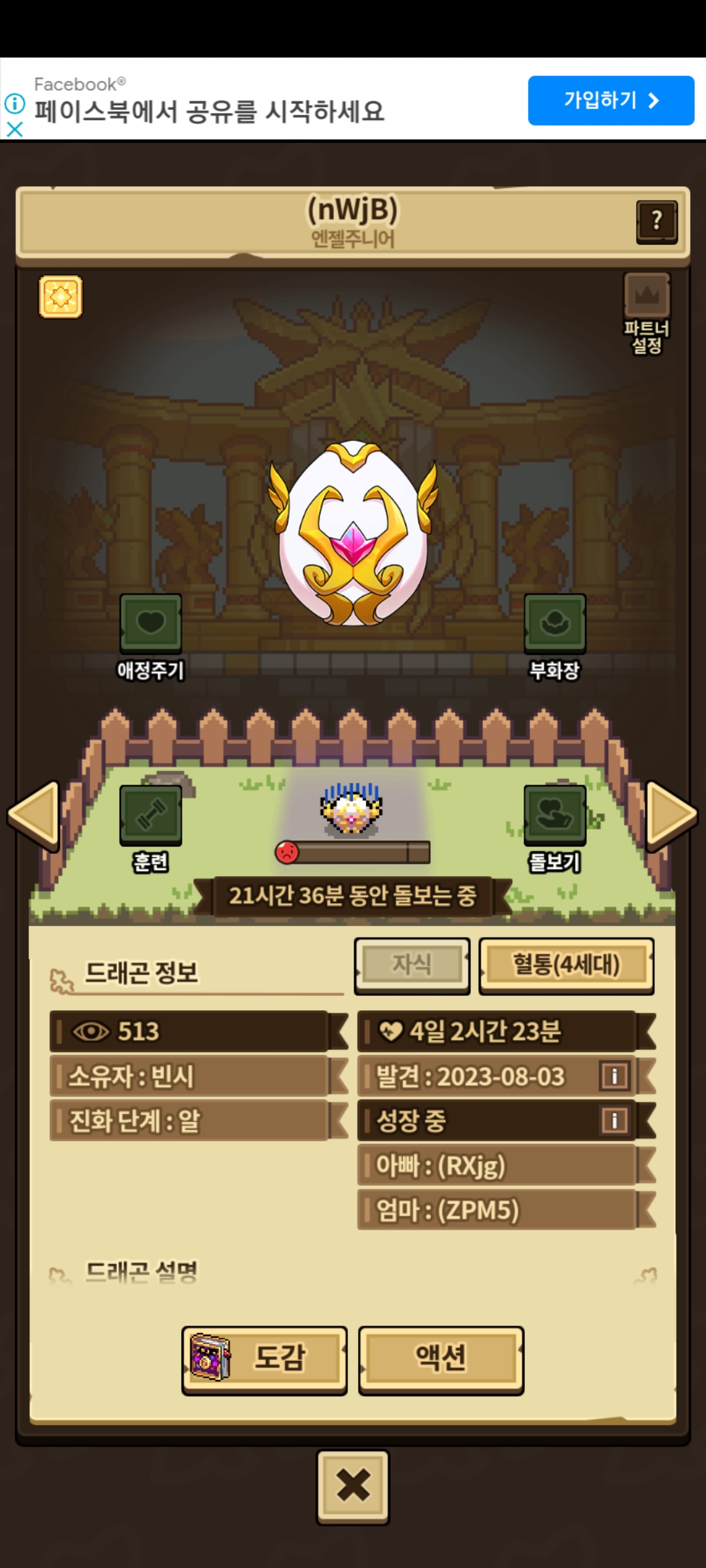Show info for 성장 중 status
Viewport: 706px width, 1568px height.
click(614, 1121)
